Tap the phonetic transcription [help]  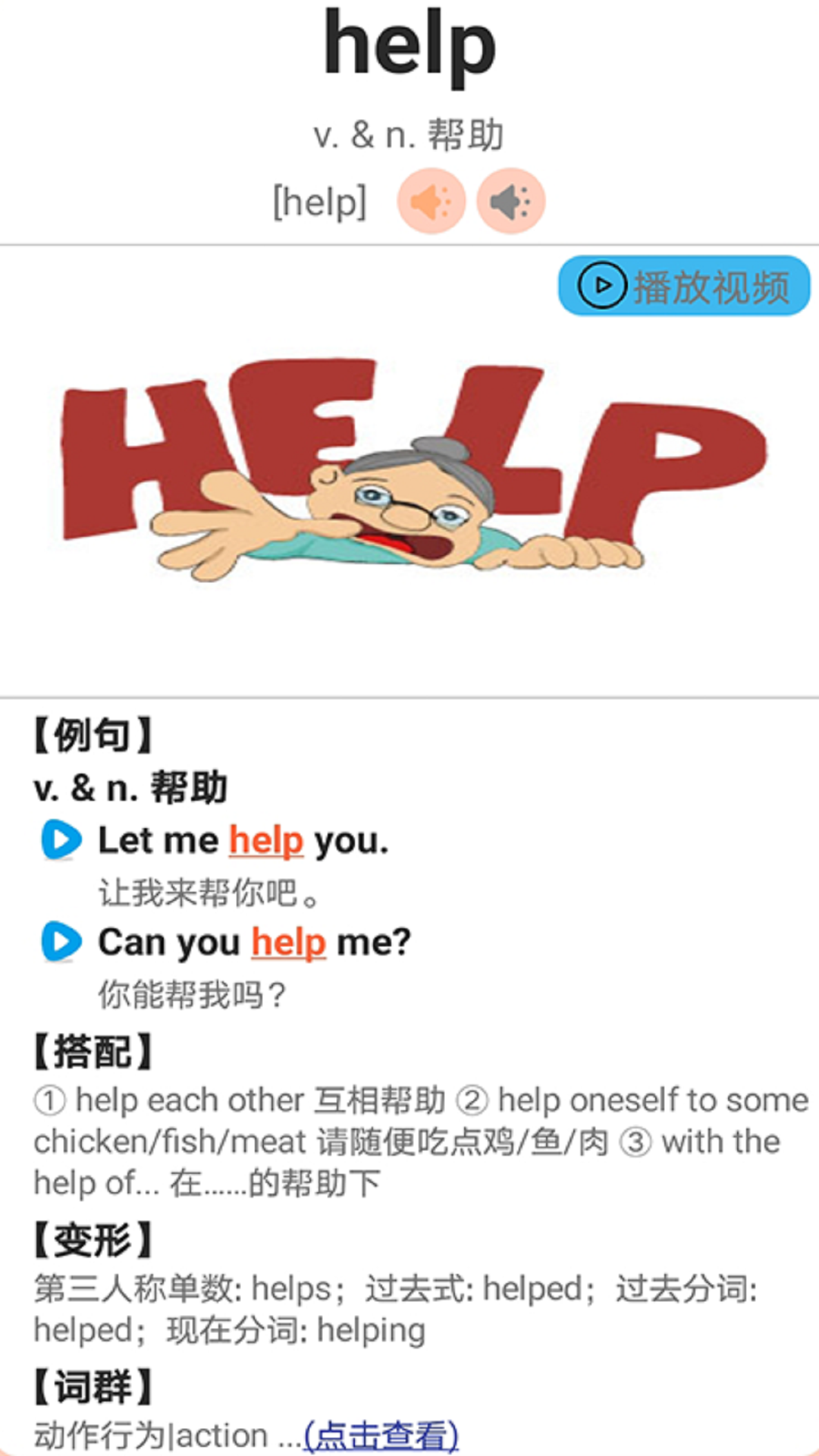click(318, 199)
